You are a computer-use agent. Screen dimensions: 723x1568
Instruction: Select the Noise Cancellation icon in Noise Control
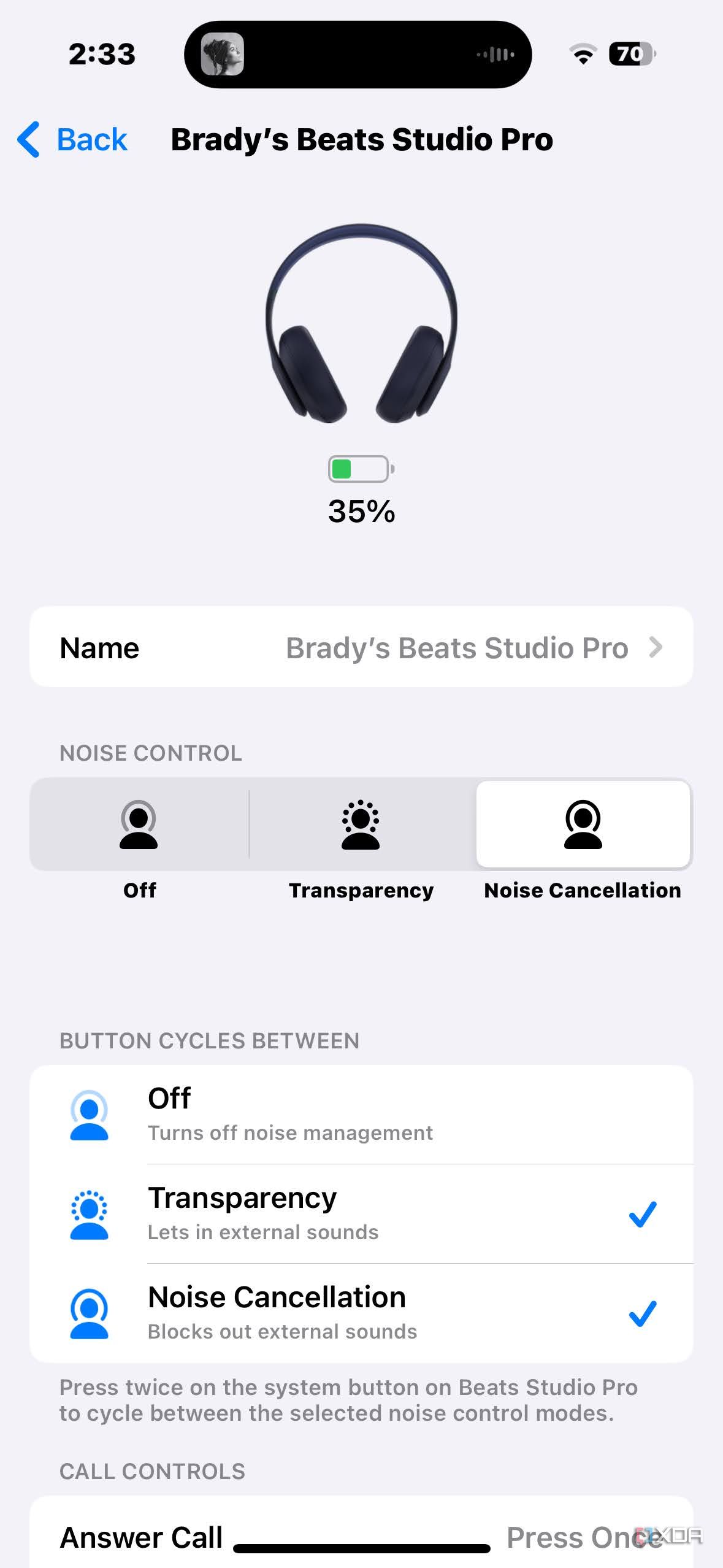click(583, 825)
